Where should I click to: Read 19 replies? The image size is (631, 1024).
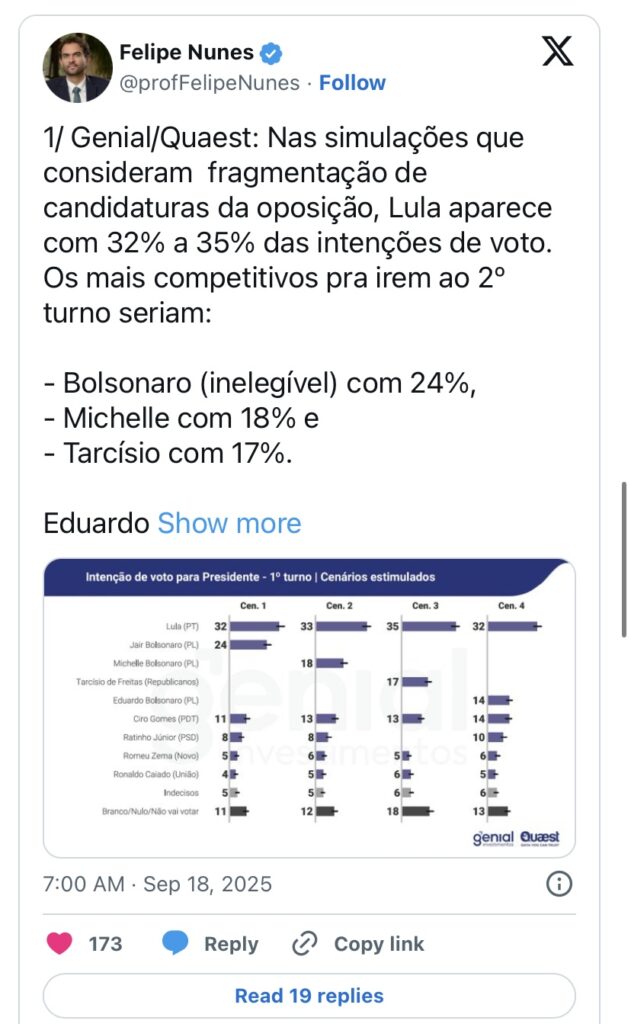point(309,996)
